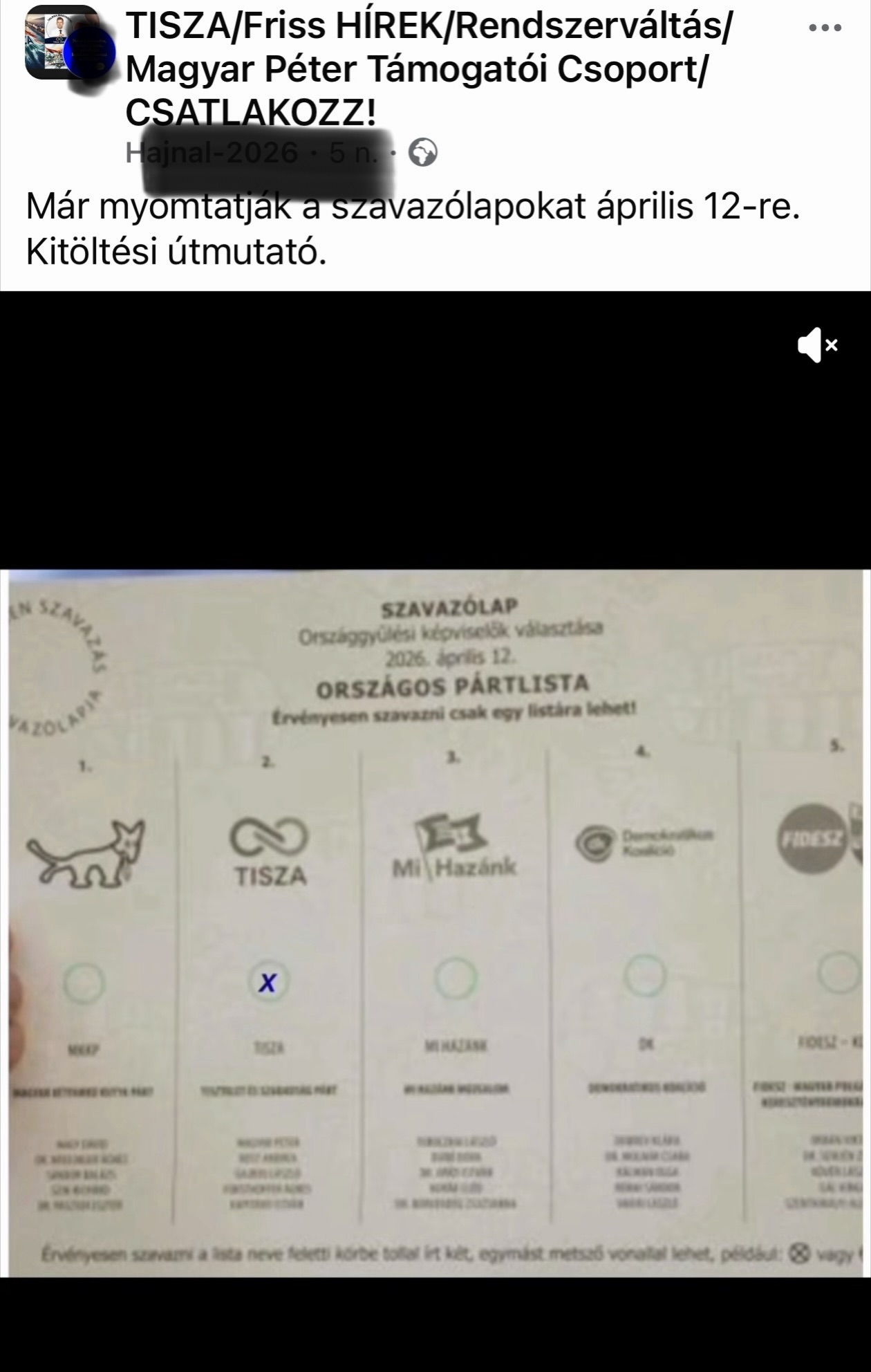
Task: Open the post's three-dot options menu
Action: coord(825,28)
